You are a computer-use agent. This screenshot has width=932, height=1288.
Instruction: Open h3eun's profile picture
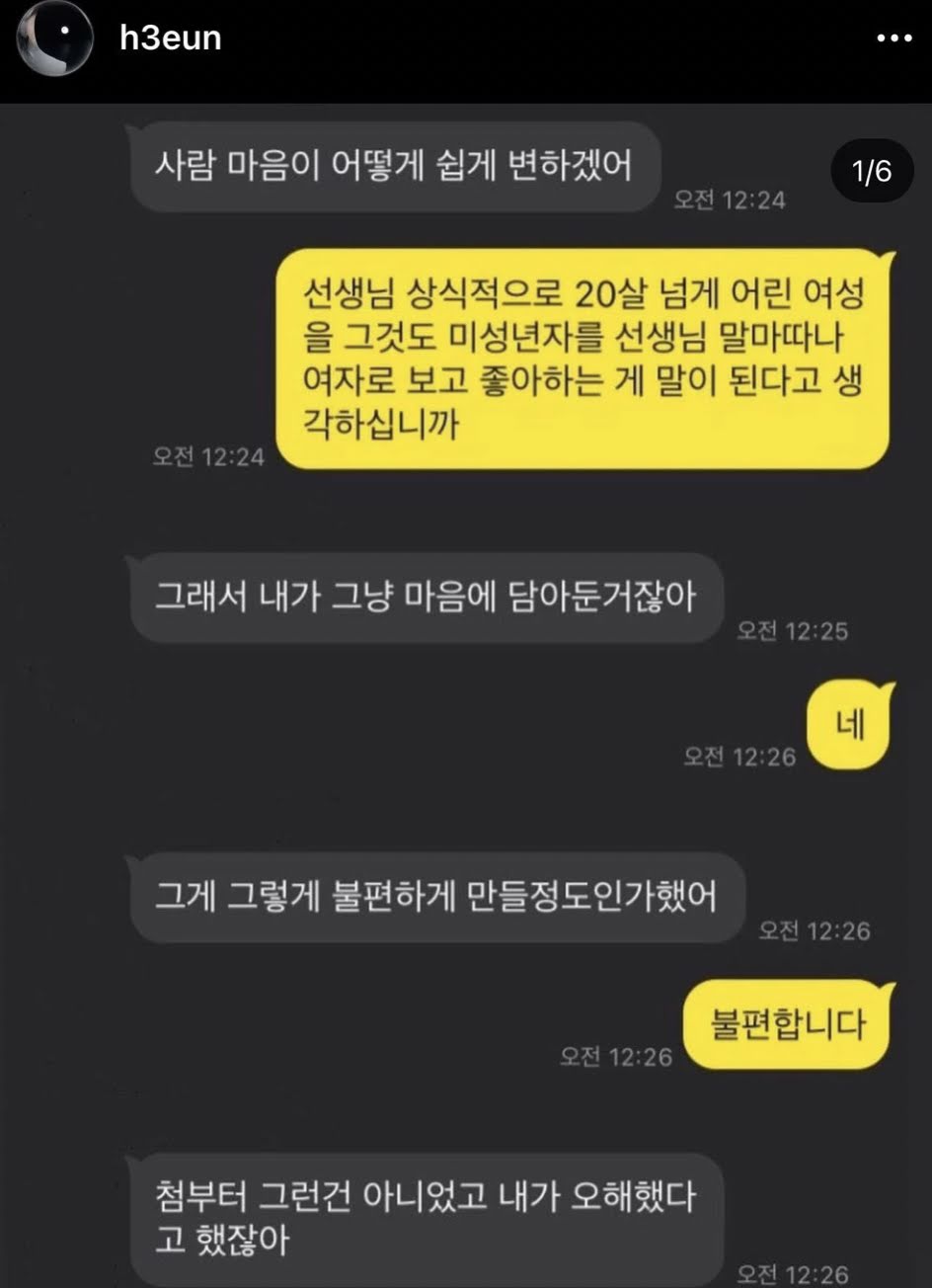pyautogui.click(x=56, y=40)
